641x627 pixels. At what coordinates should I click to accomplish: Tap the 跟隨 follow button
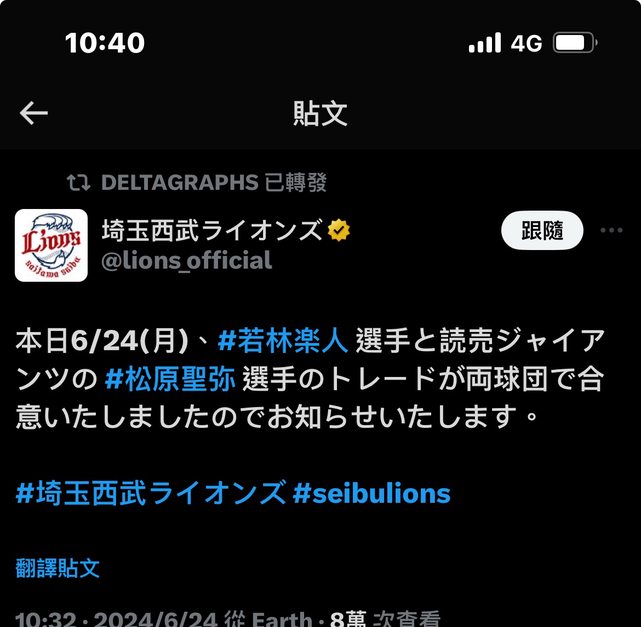[x=543, y=232]
